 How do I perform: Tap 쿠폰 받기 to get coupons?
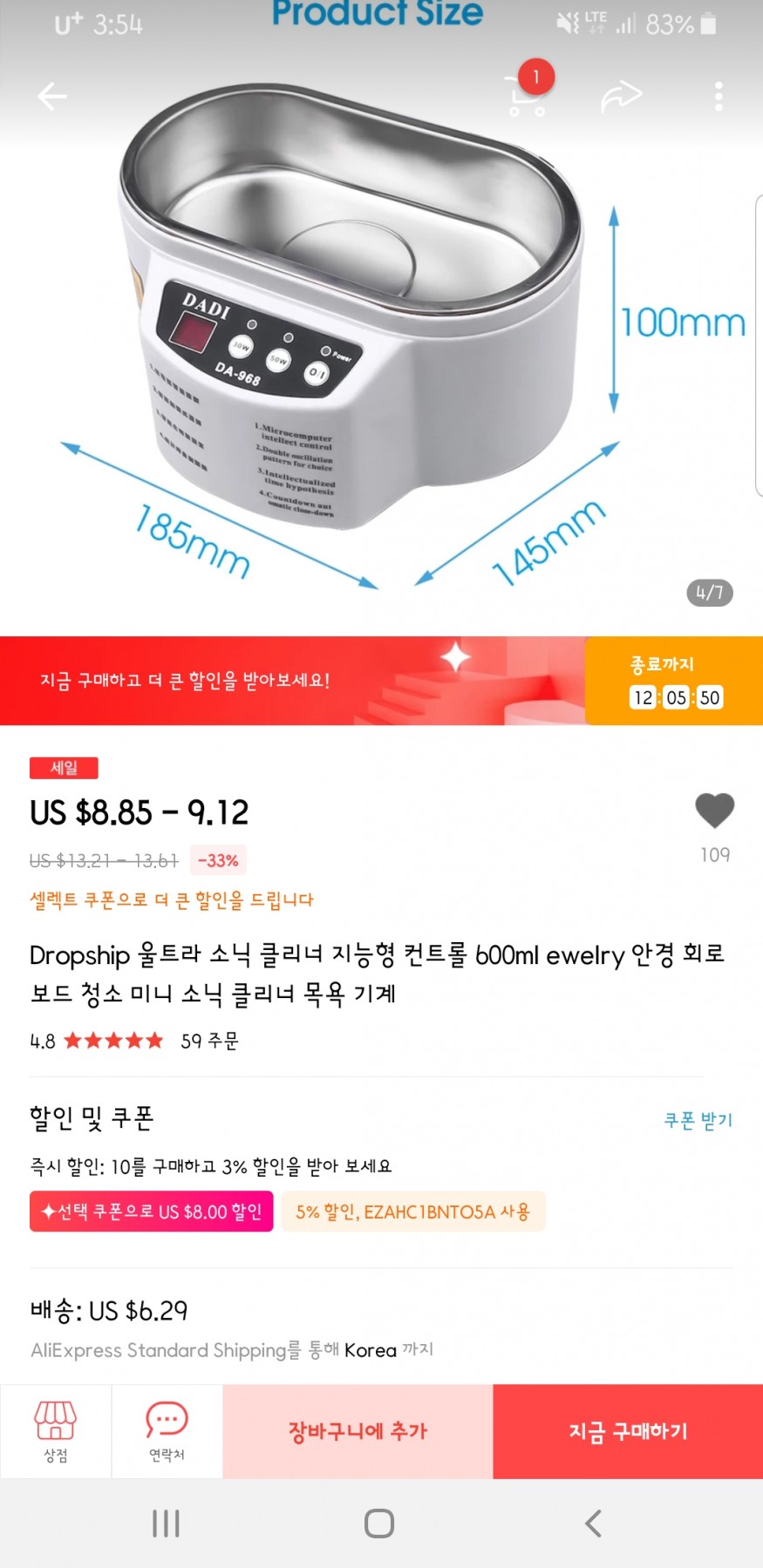pyautogui.click(x=698, y=1120)
